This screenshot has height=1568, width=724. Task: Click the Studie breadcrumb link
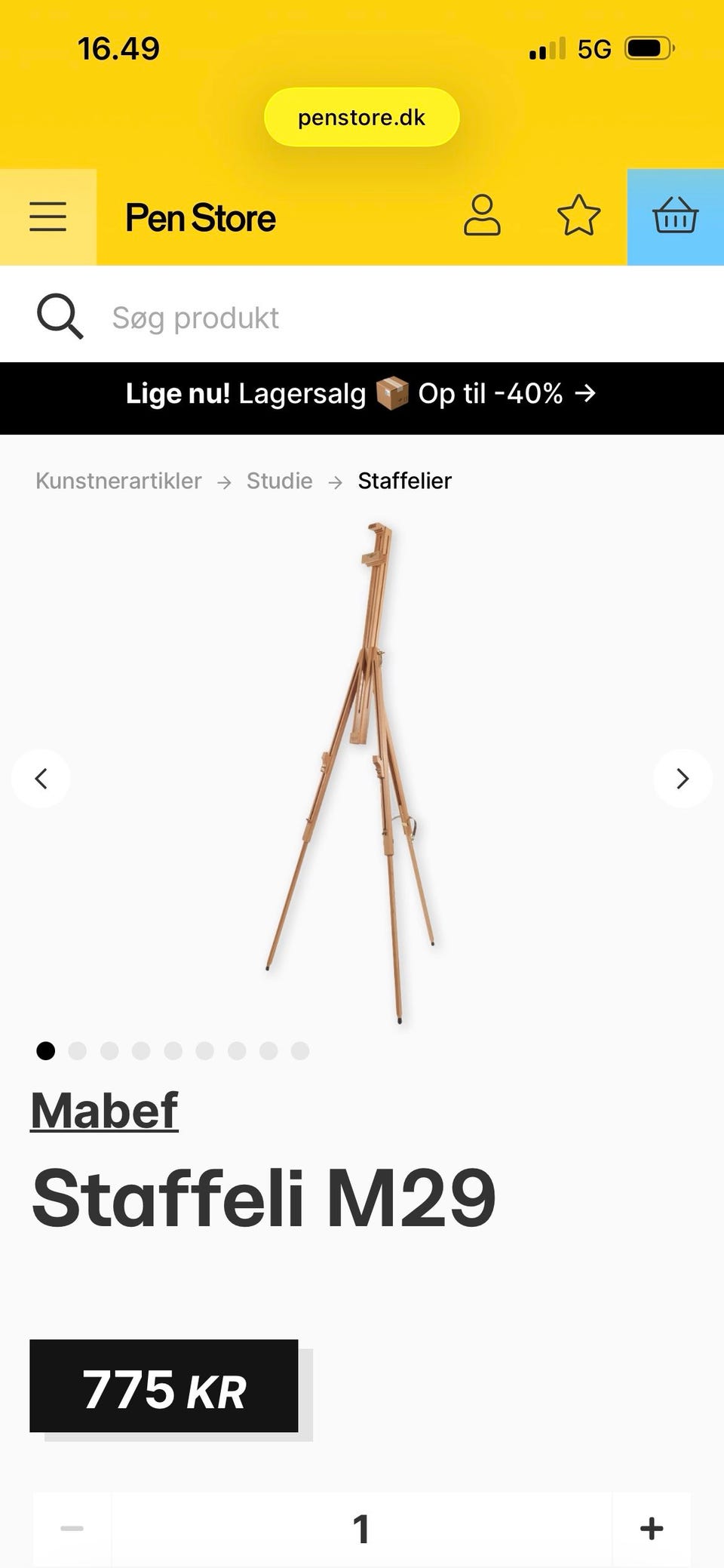point(280,481)
